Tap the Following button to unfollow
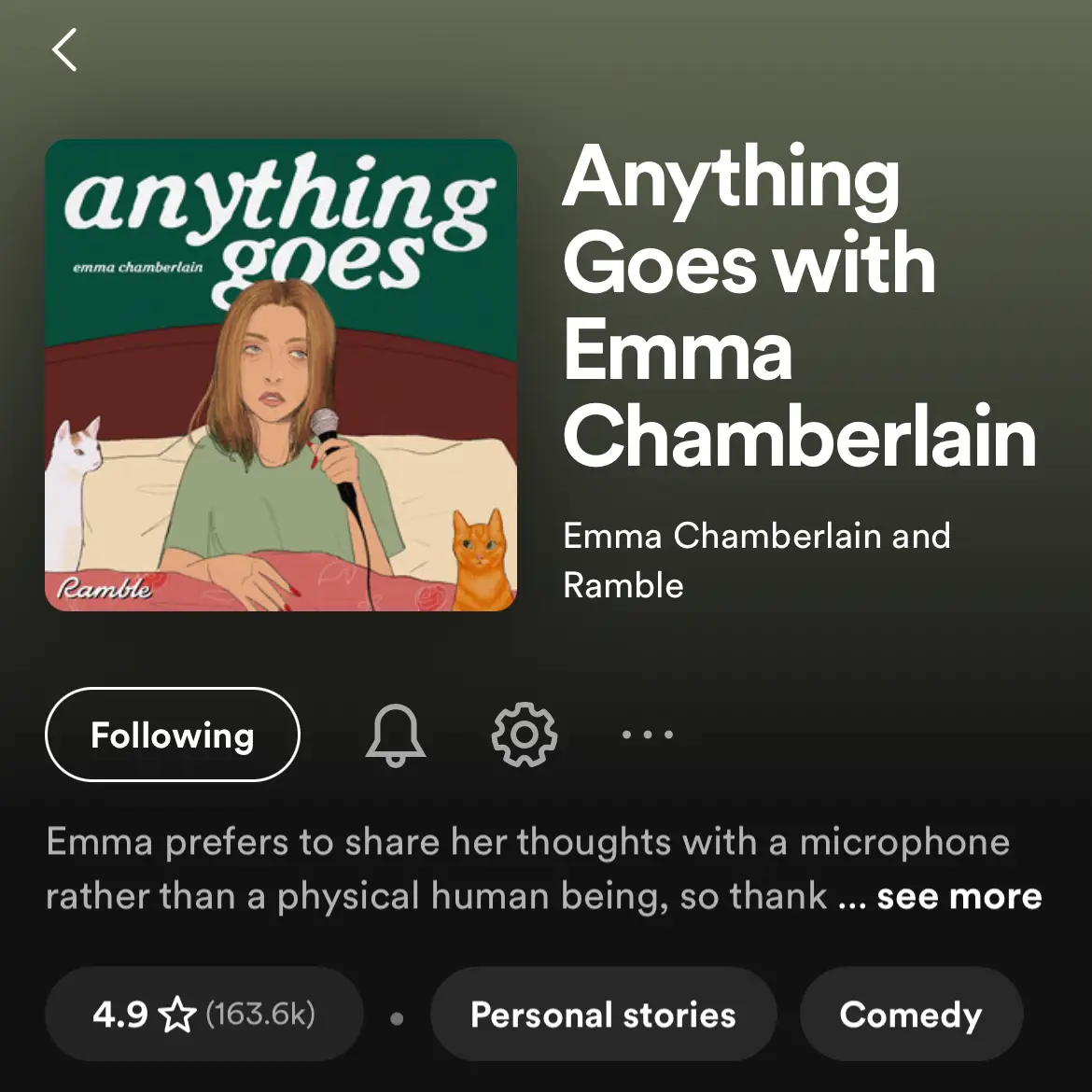Image resolution: width=1092 pixels, height=1092 pixels. 173,735
